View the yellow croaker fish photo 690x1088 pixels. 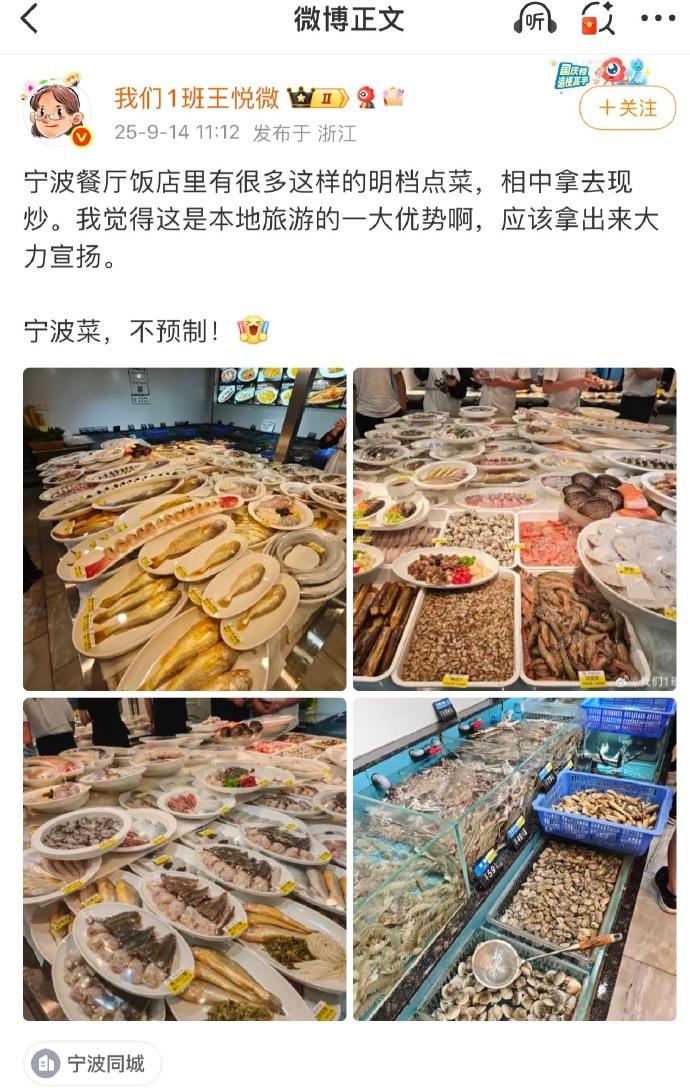coord(185,529)
